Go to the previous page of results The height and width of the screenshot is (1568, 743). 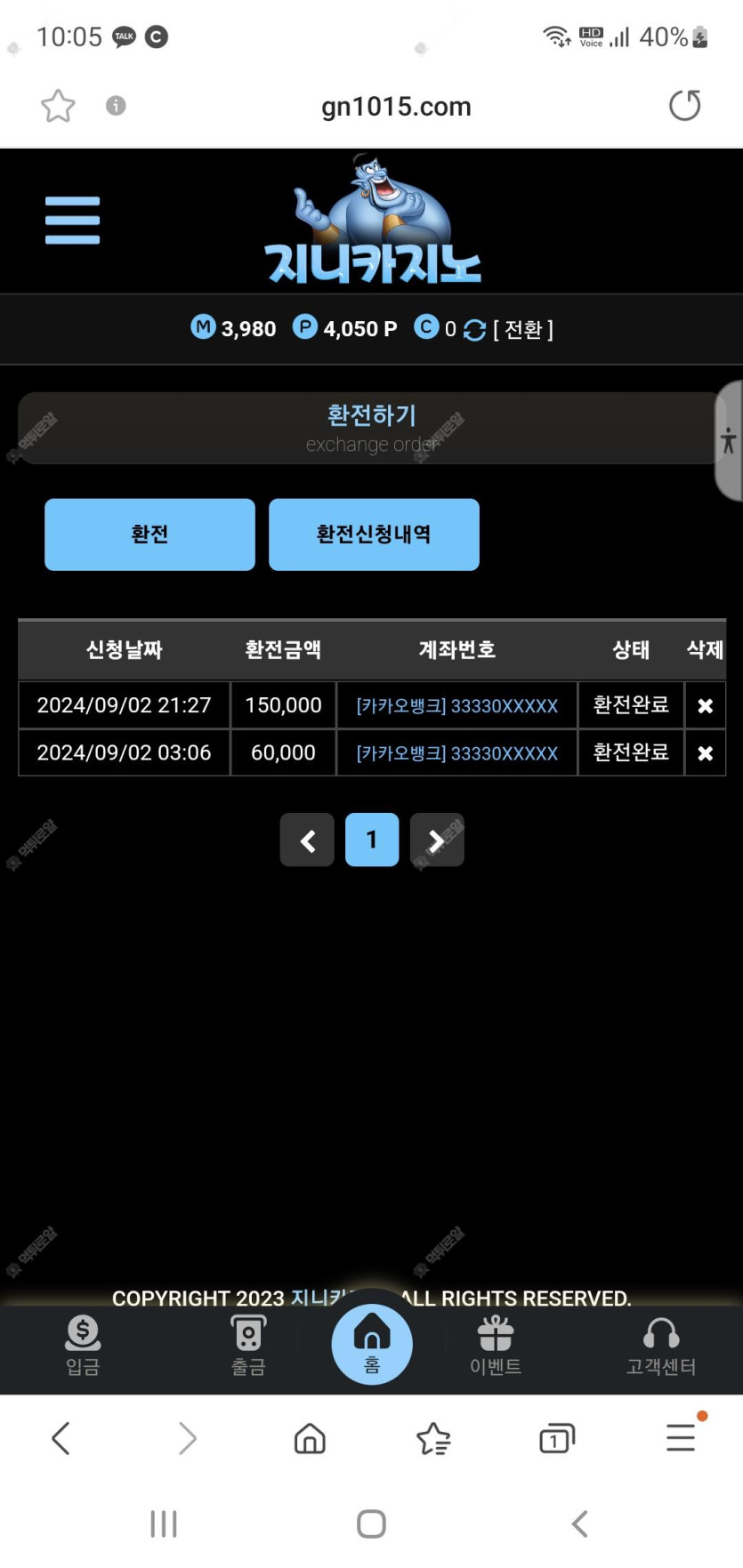point(307,840)
